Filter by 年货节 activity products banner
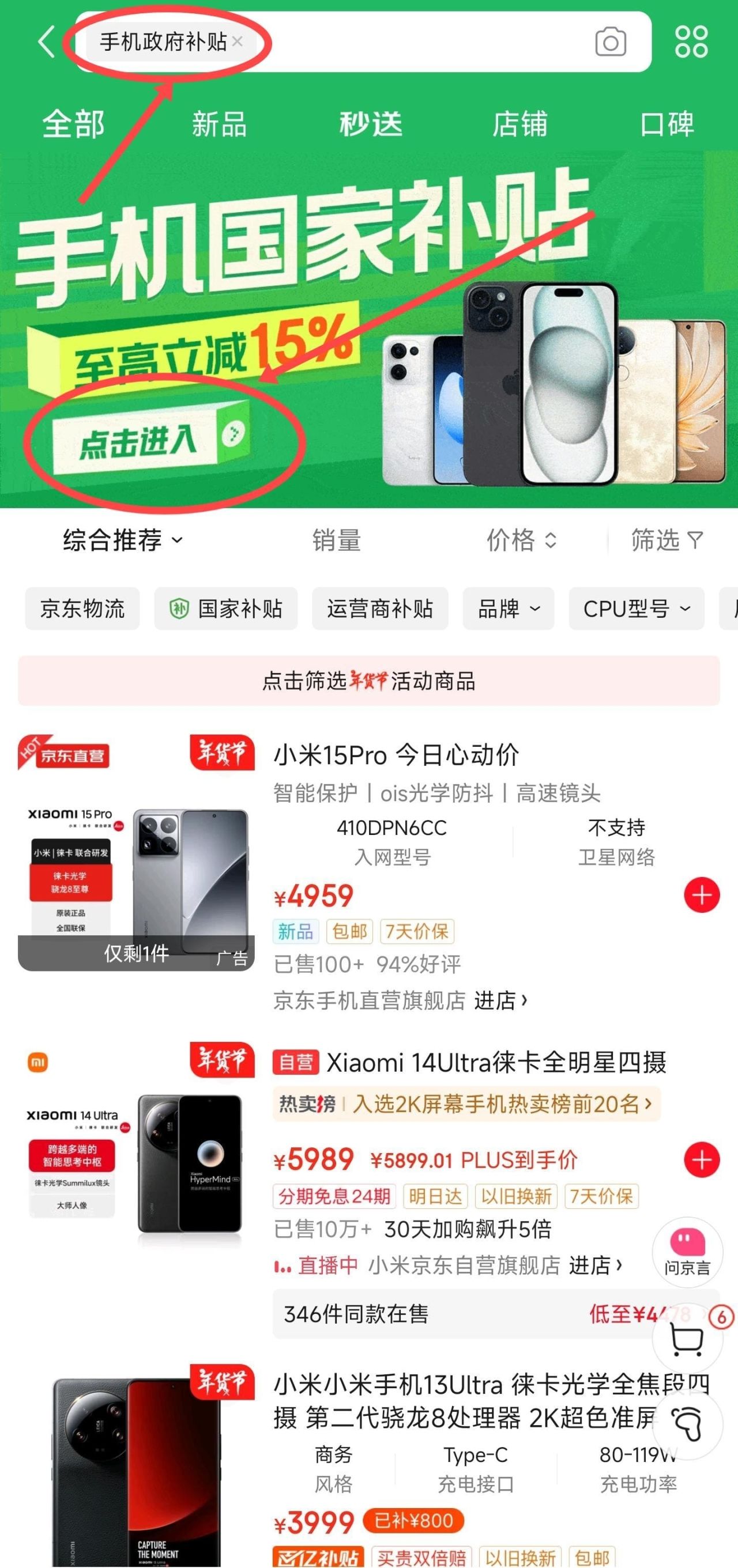 pyautogui.click(x=368, y=681)
